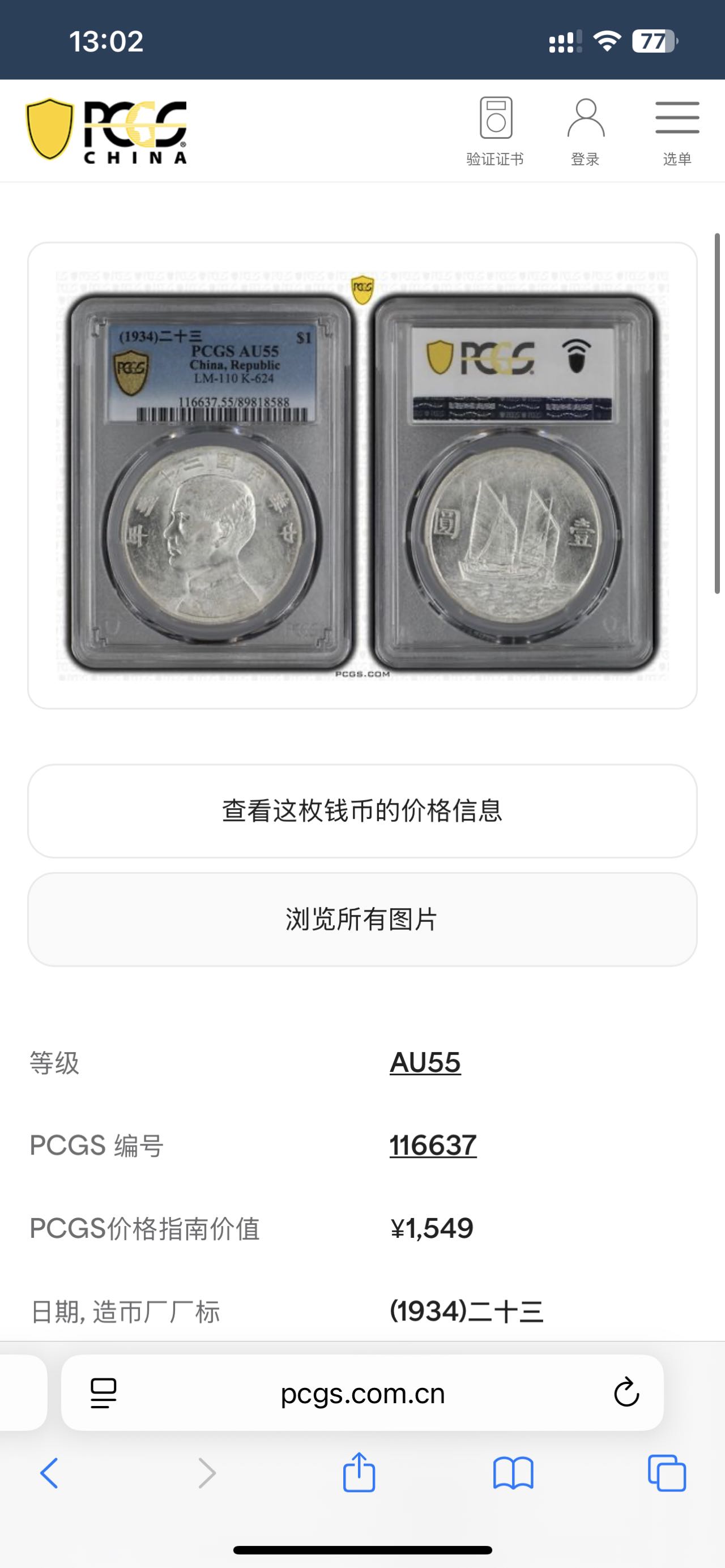Share this page from the toolbar
Image resolution: width=725 pixels, height=1568 pixels.
[x=359, y=1473]
